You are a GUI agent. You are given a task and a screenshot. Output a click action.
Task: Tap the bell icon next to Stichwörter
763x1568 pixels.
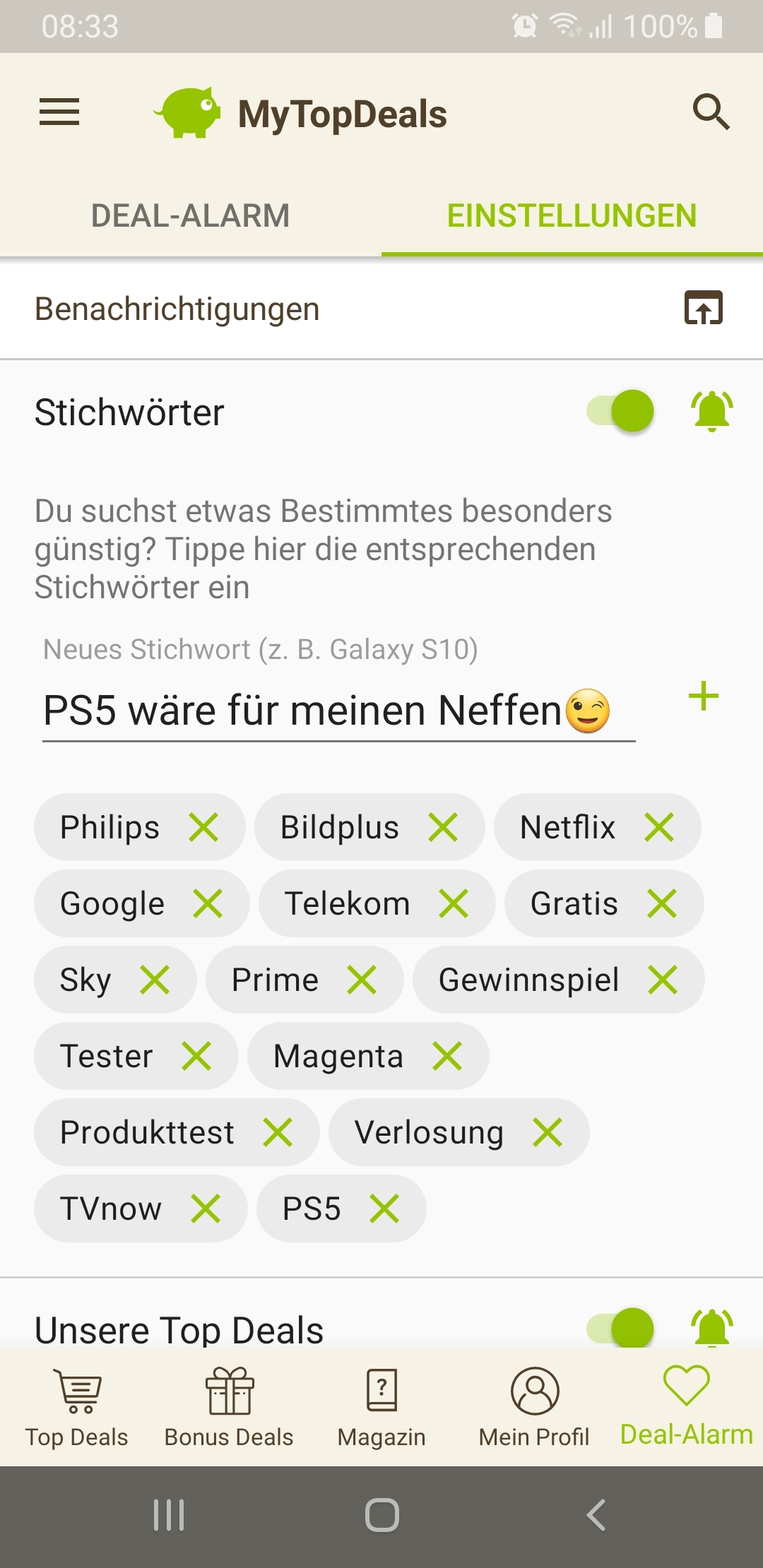click(712, 411)
